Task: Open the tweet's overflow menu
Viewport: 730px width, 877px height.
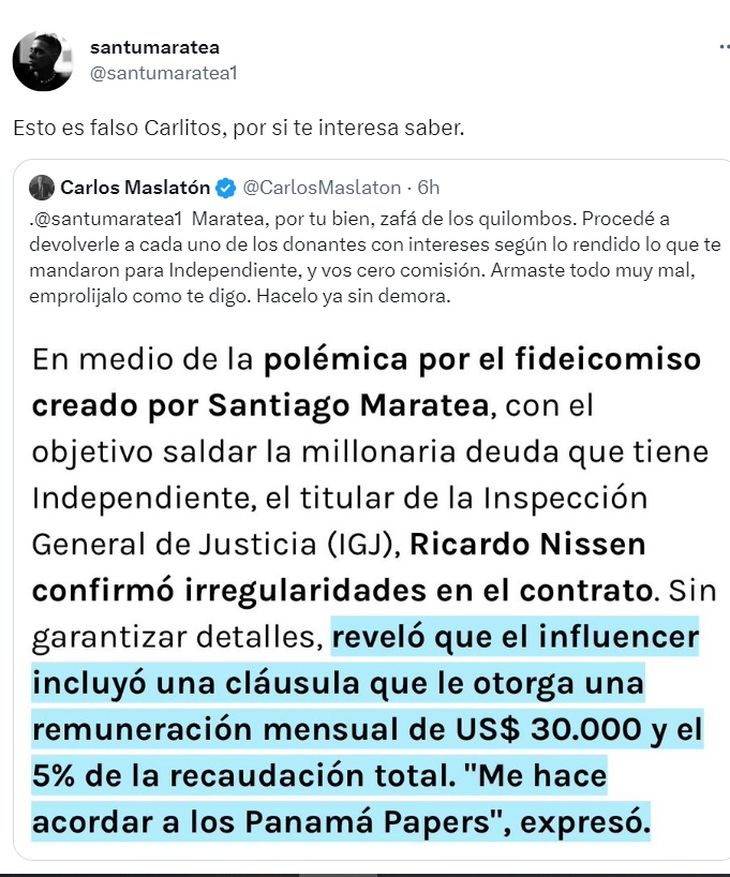Action: [x=723, y=47]
